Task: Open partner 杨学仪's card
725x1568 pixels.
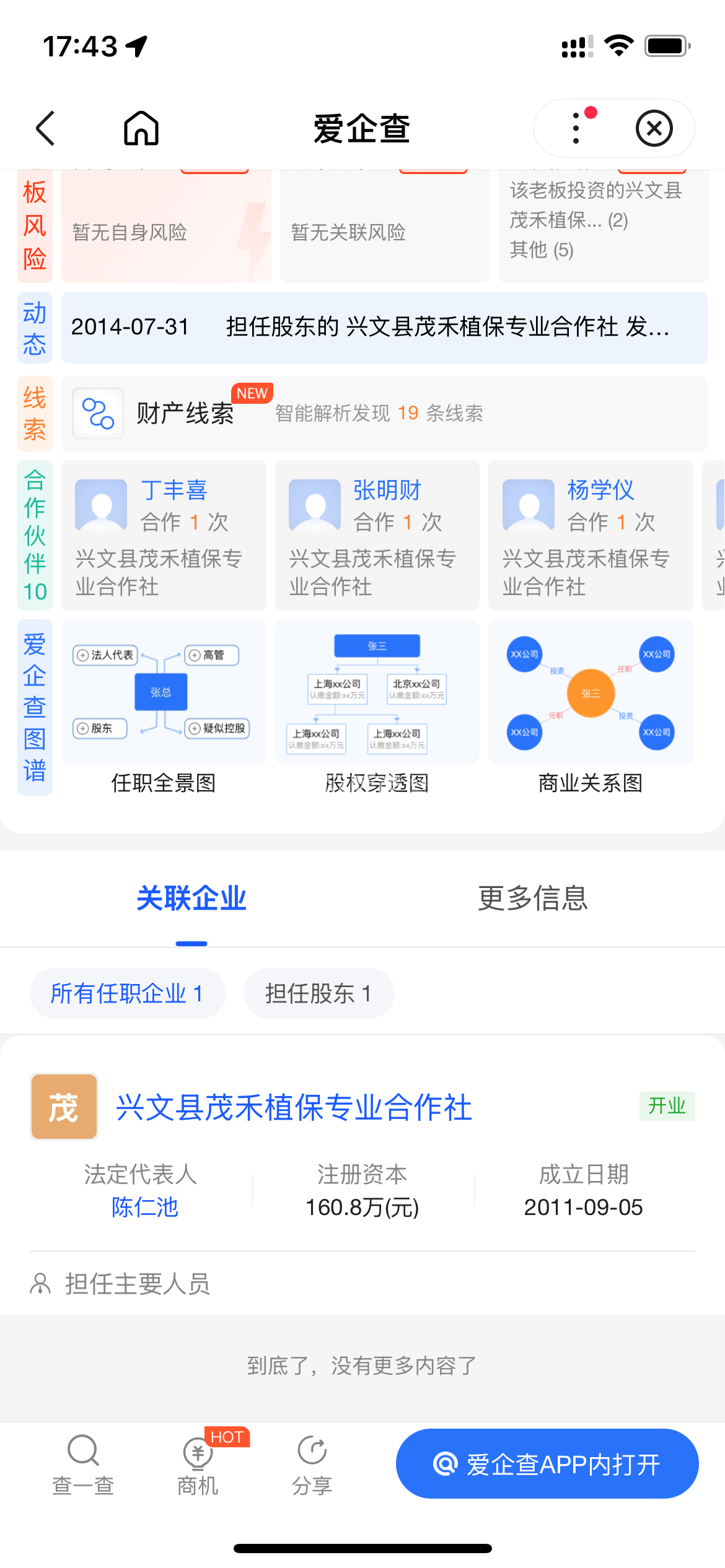Action: tap(590, 535)
